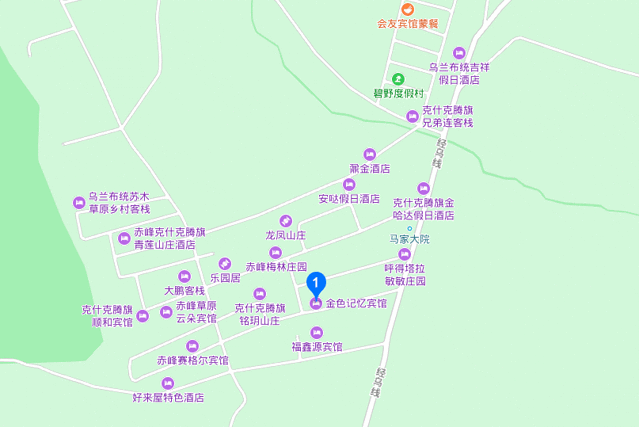This screenshot has height=427, width=639.
Task: Tap 克什克腾旗兄弟连客栈 hotel marker
Action: coord(412,116)
